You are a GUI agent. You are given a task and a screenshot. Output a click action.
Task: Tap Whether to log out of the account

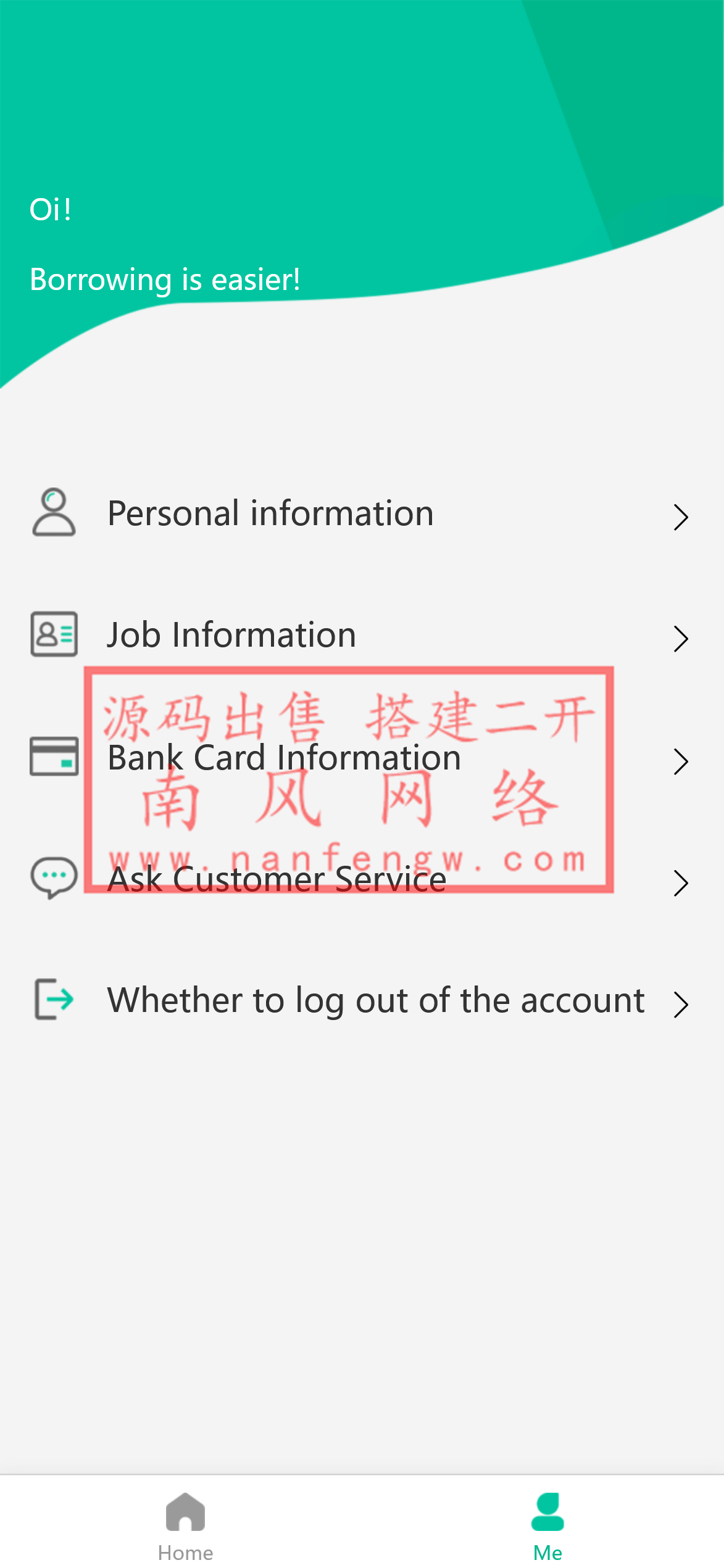[x=375, y=1001]
